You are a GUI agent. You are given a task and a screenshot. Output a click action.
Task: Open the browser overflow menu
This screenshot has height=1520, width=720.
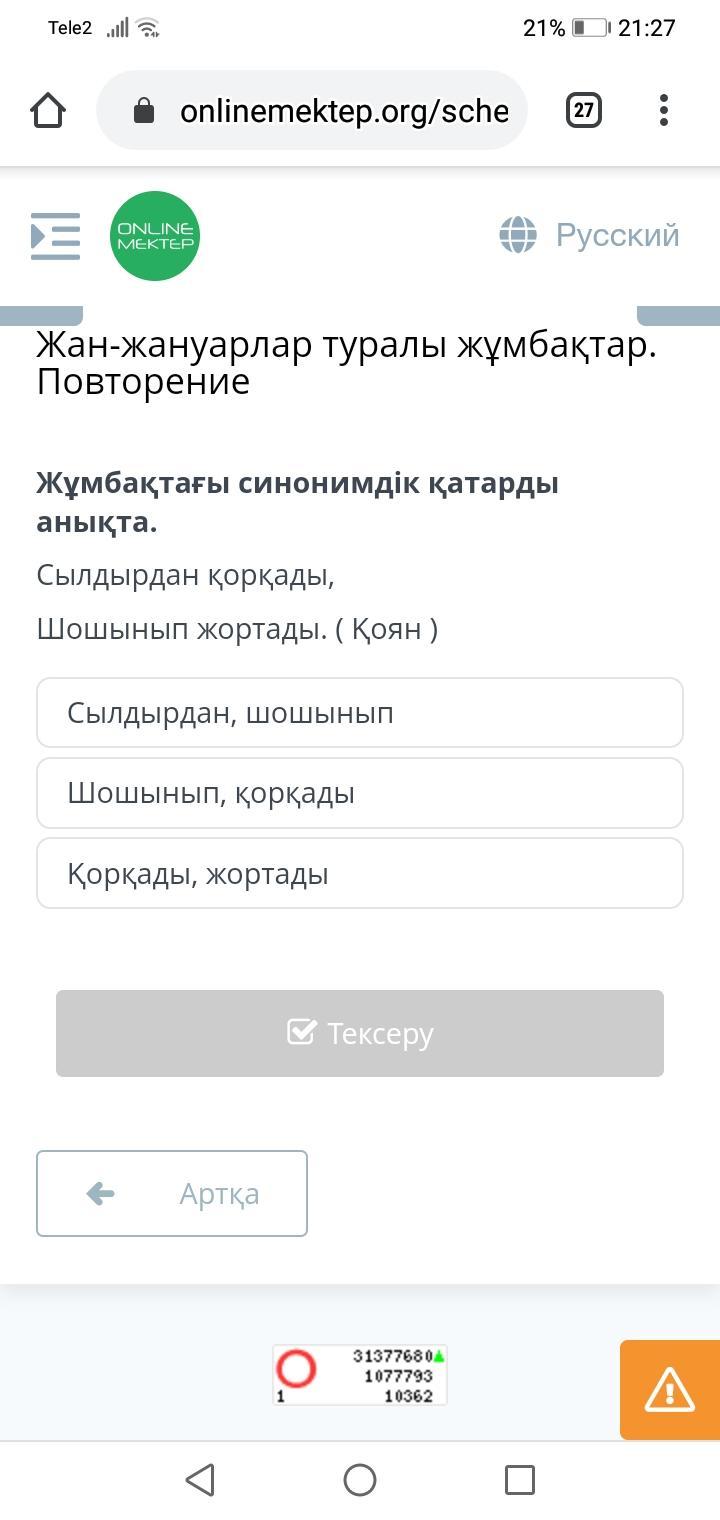(x=664, y=110)
